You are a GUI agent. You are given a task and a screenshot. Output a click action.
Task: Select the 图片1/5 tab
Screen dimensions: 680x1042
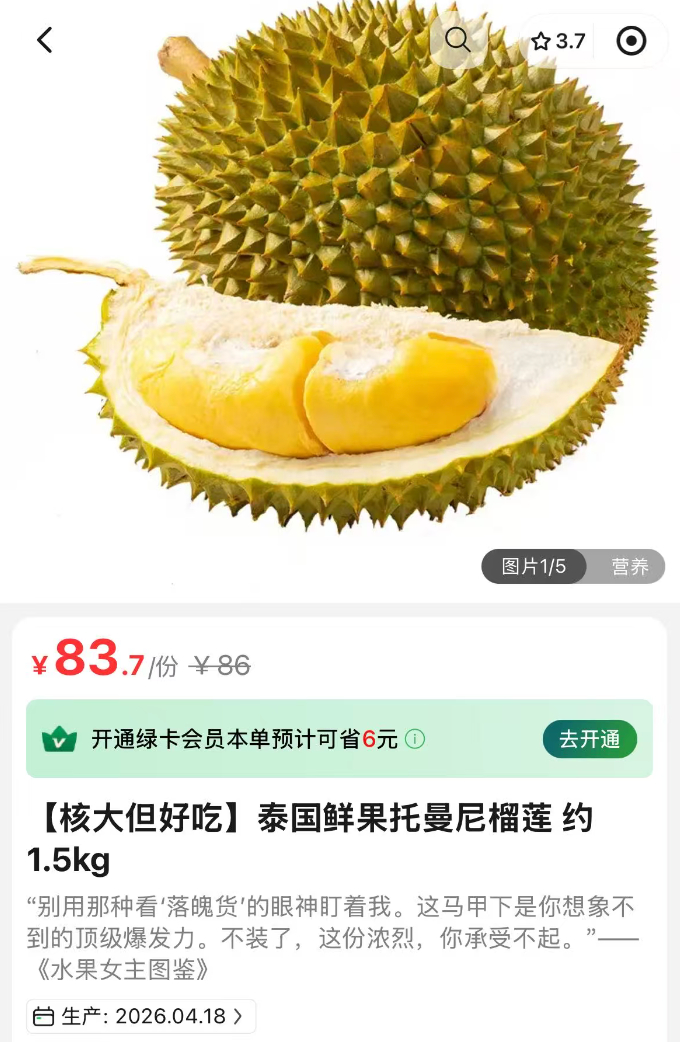coord(534,567)
